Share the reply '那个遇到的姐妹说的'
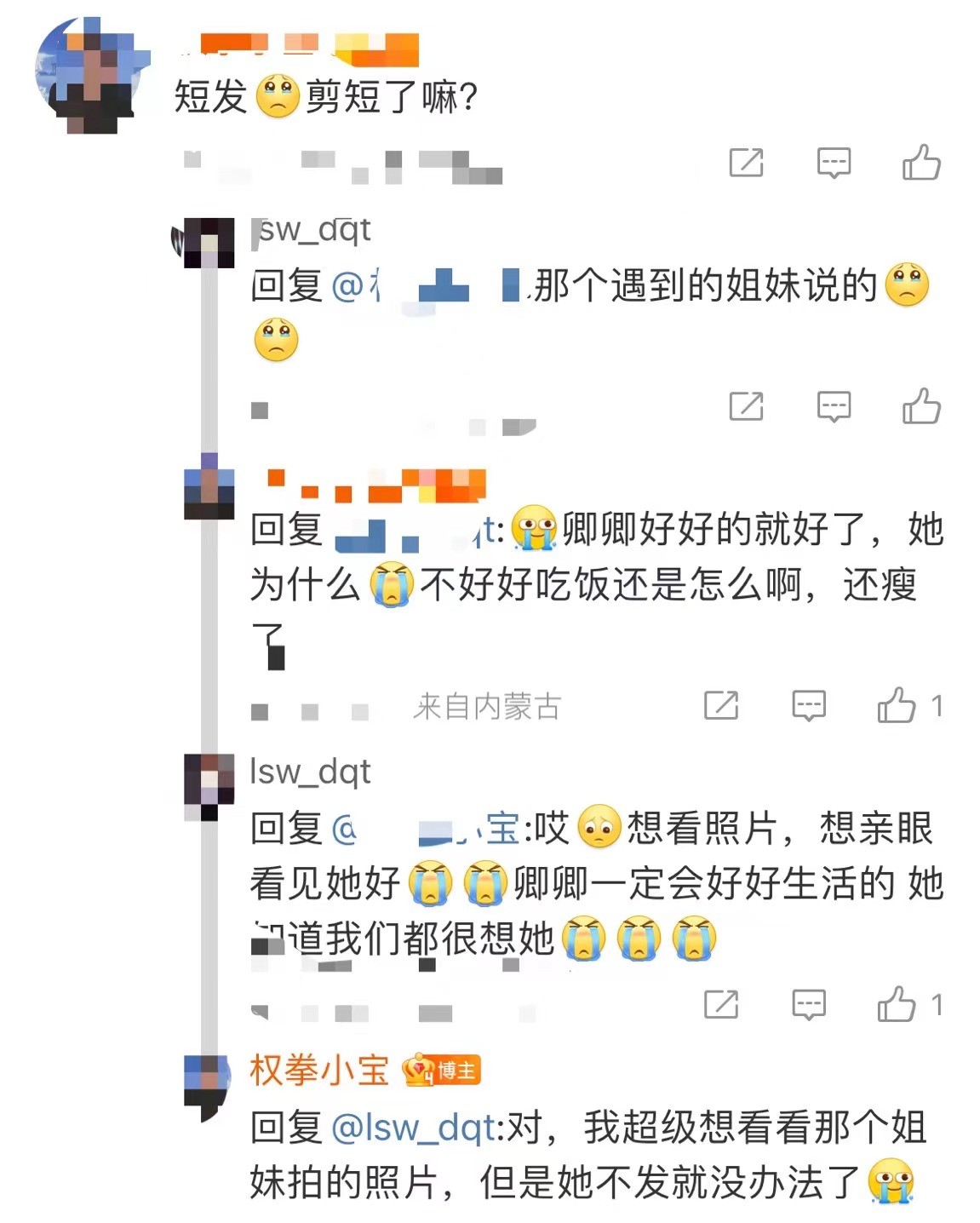Screen dimensions: 980x1223 pos(746,406)
